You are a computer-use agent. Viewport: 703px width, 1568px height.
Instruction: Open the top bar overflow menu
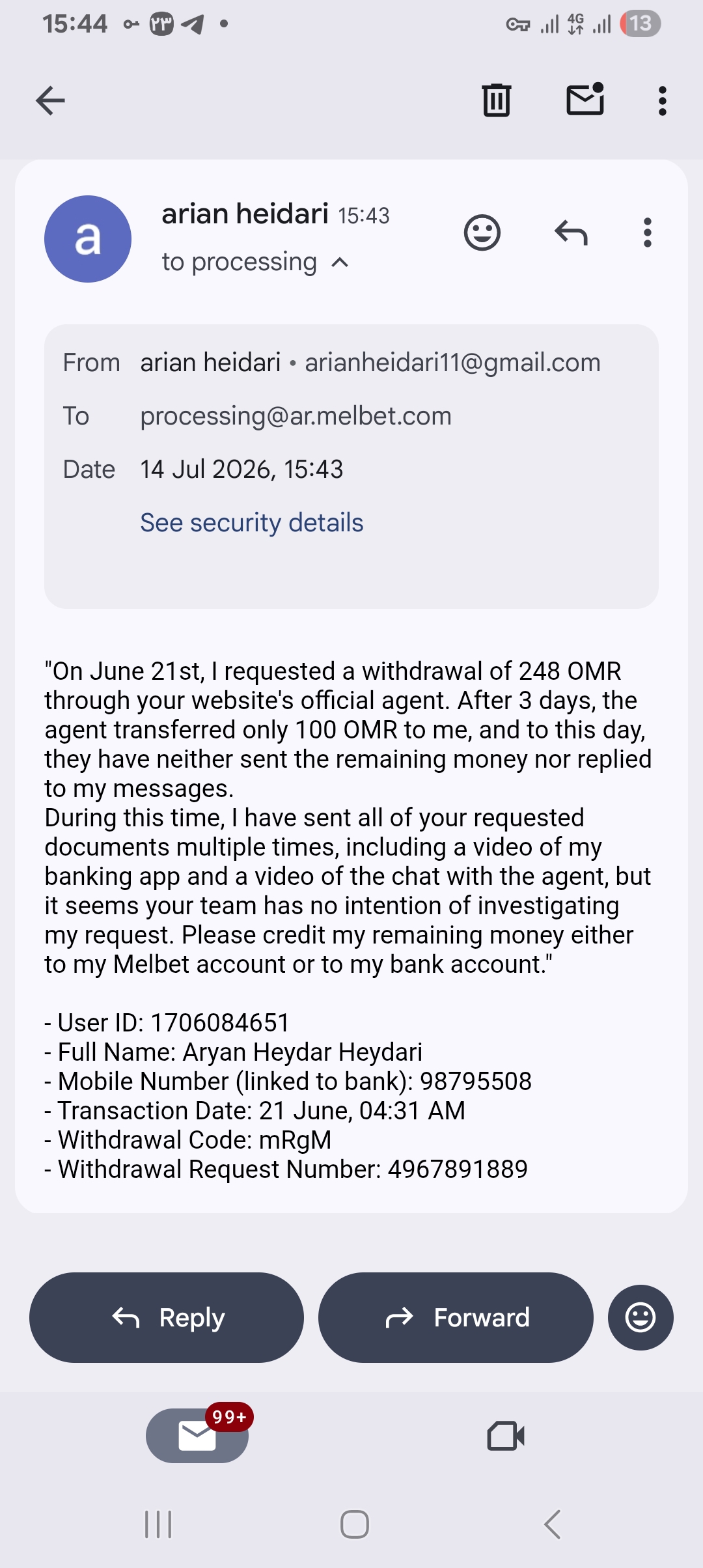(662, 101)
